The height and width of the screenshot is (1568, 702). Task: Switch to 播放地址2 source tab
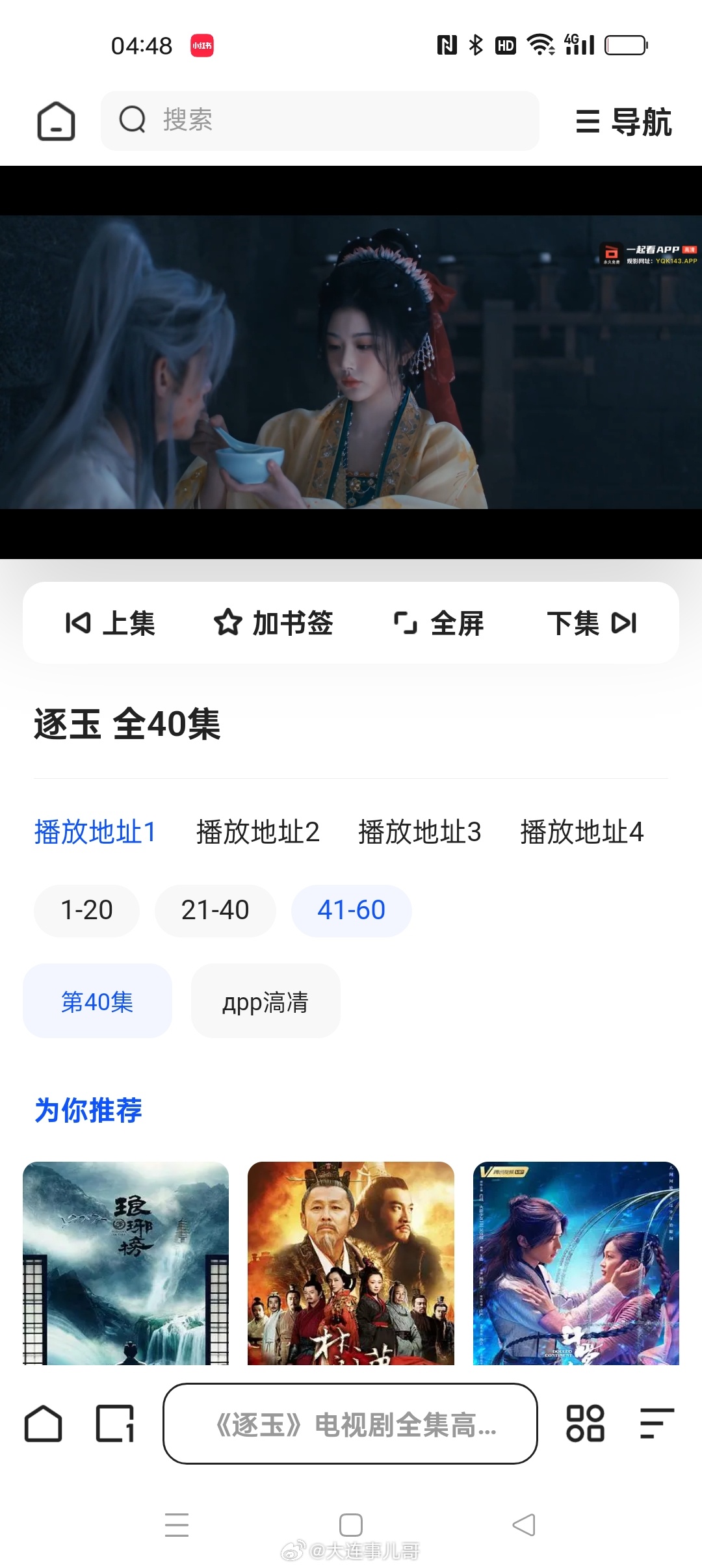[x=257, y=834]
